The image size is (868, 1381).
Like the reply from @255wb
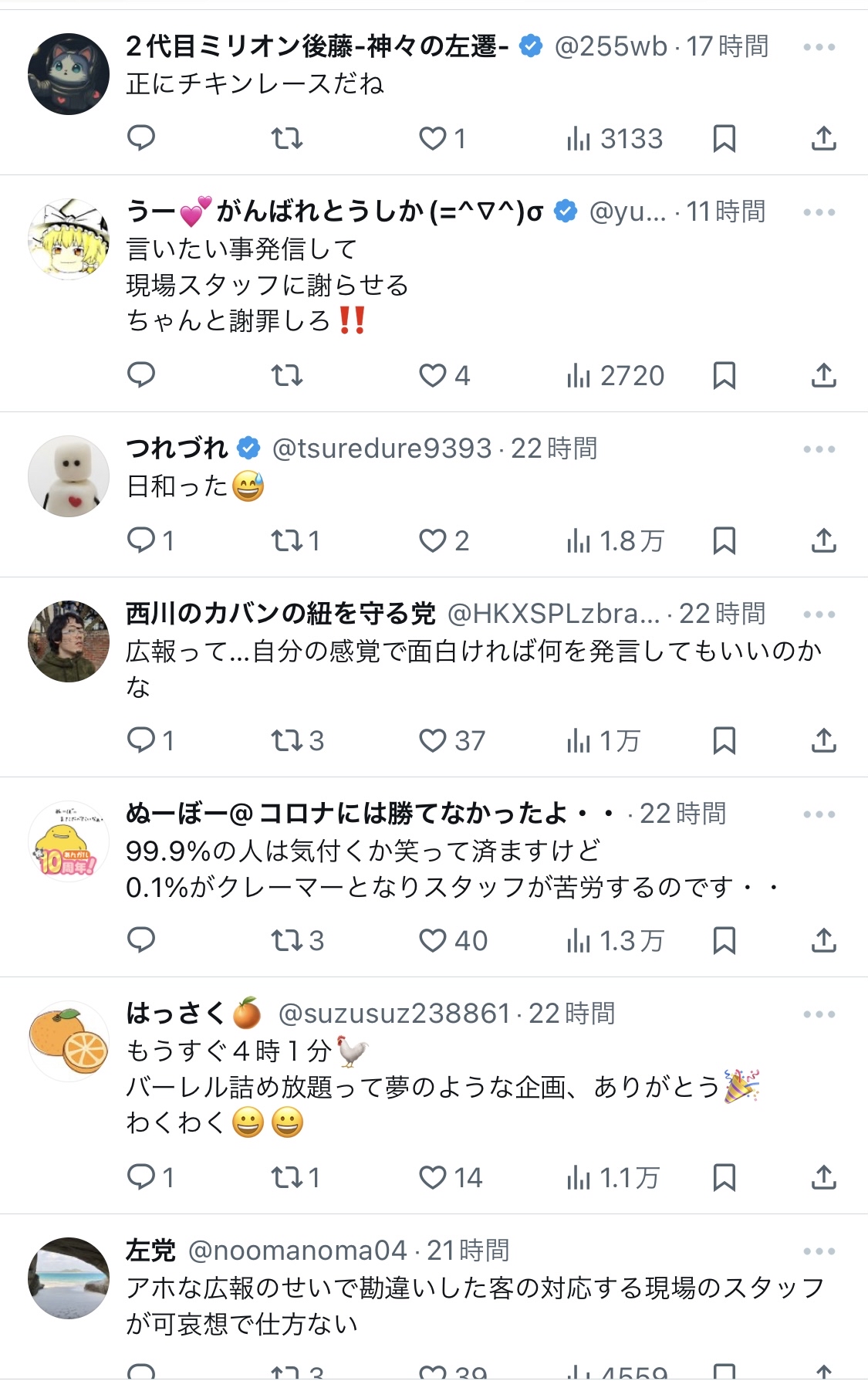click(433, 139)
